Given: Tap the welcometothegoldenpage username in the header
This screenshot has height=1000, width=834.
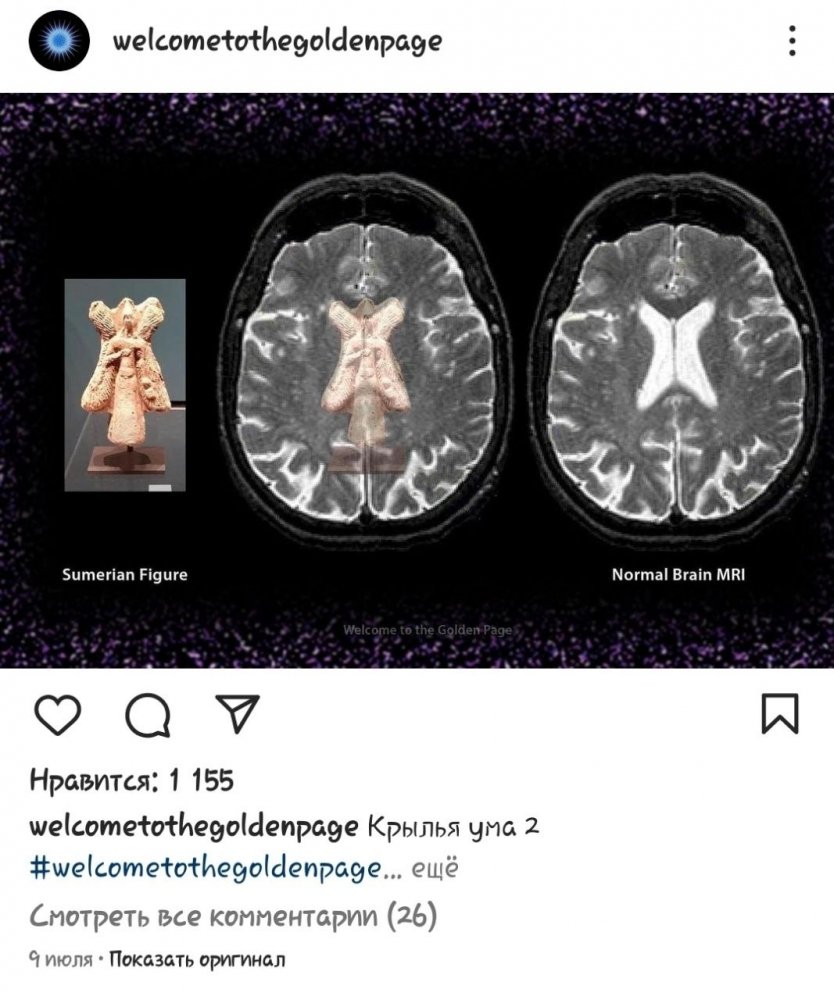Looking at the screenshot, I should (x=277, y=42).
